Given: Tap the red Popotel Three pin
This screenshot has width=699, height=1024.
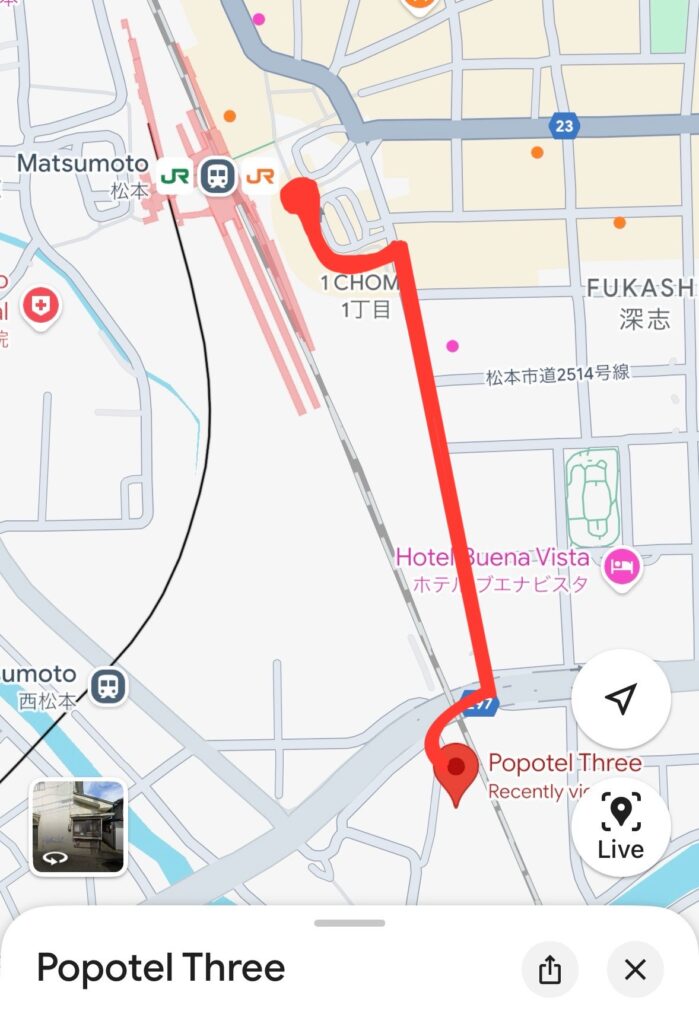Looking at the screenshot, I should click(458, 771).
